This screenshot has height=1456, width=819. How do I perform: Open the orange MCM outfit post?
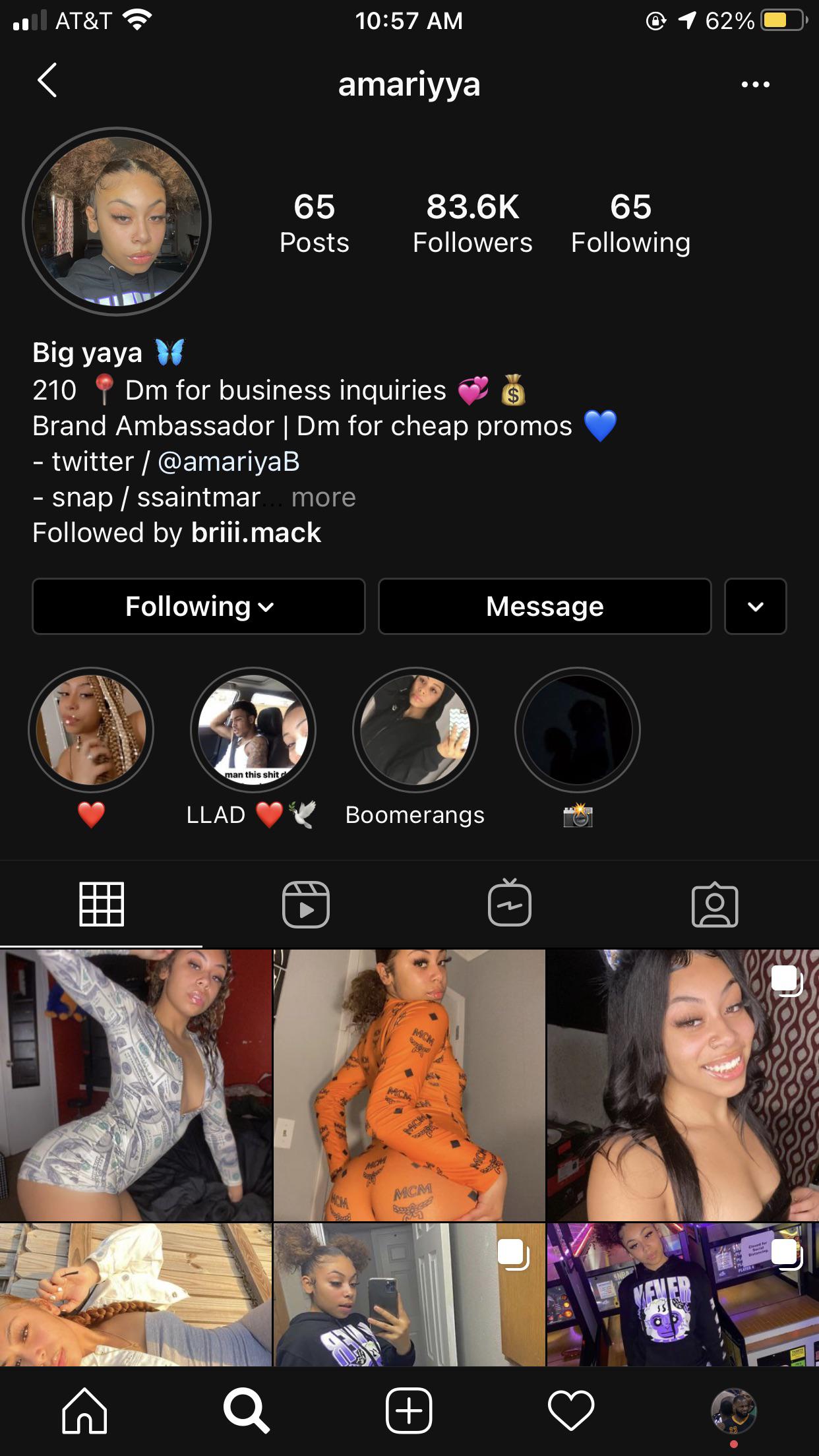pyautogui.click(x=409, y=1085)
